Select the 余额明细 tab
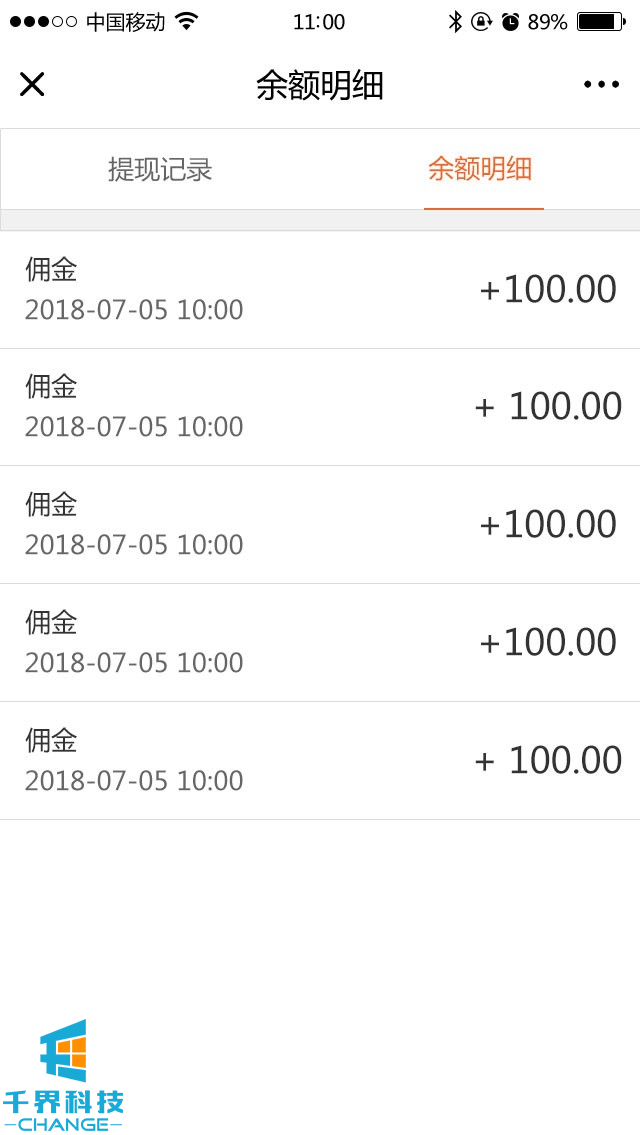640x1135 pixels. [480, 169]
